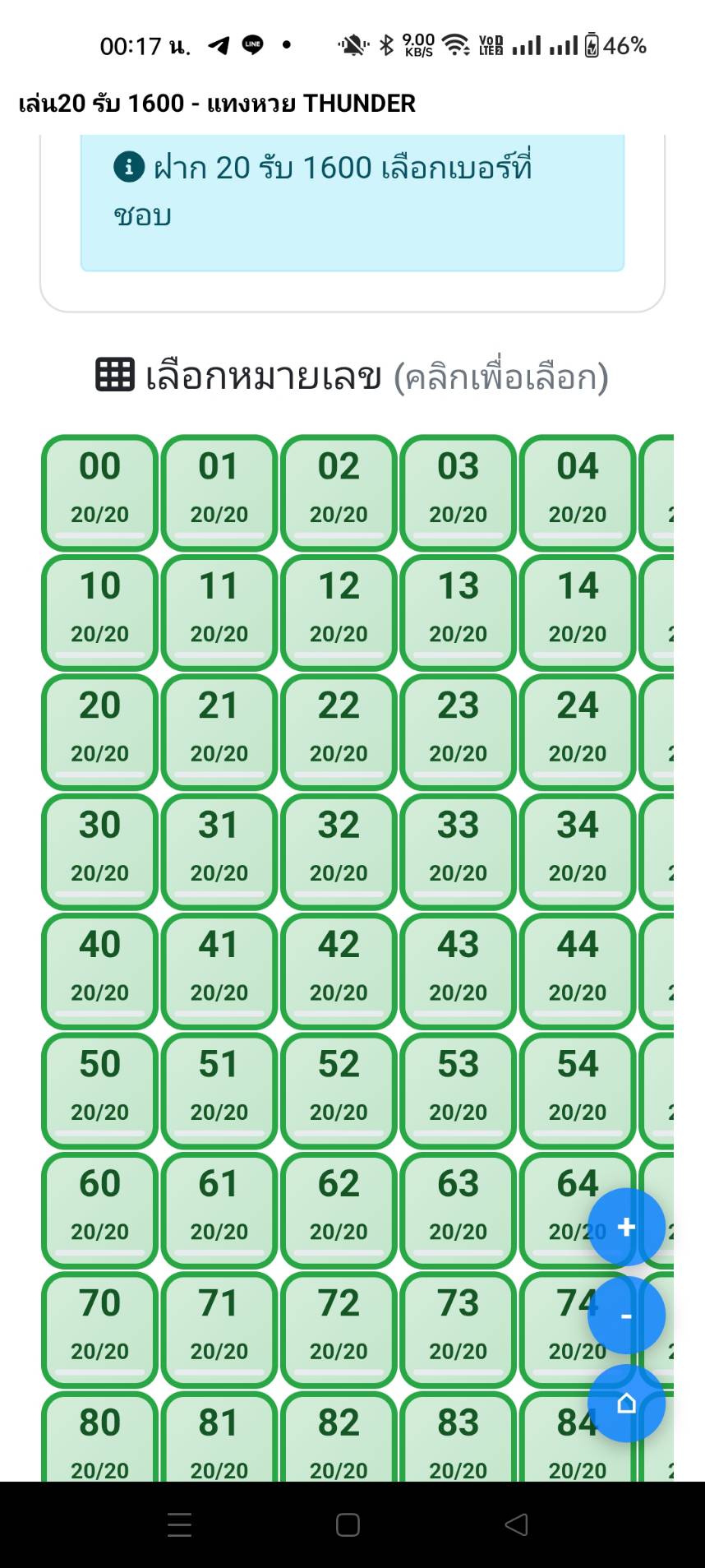Viewport: 705px width, 1568px height.
Task: Select number 31
Action: click(x=219, y=851)
